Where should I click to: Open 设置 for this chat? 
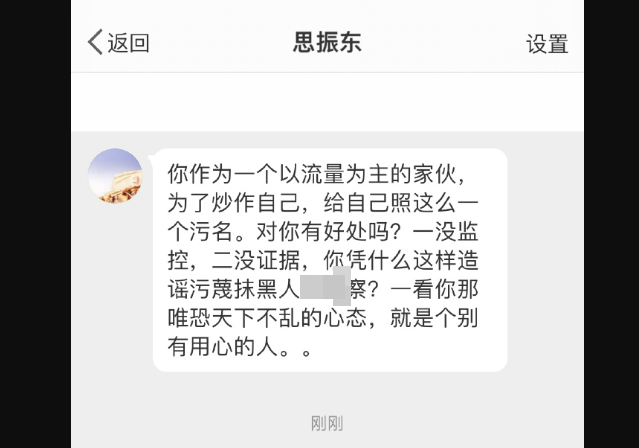tap(547, 43)
